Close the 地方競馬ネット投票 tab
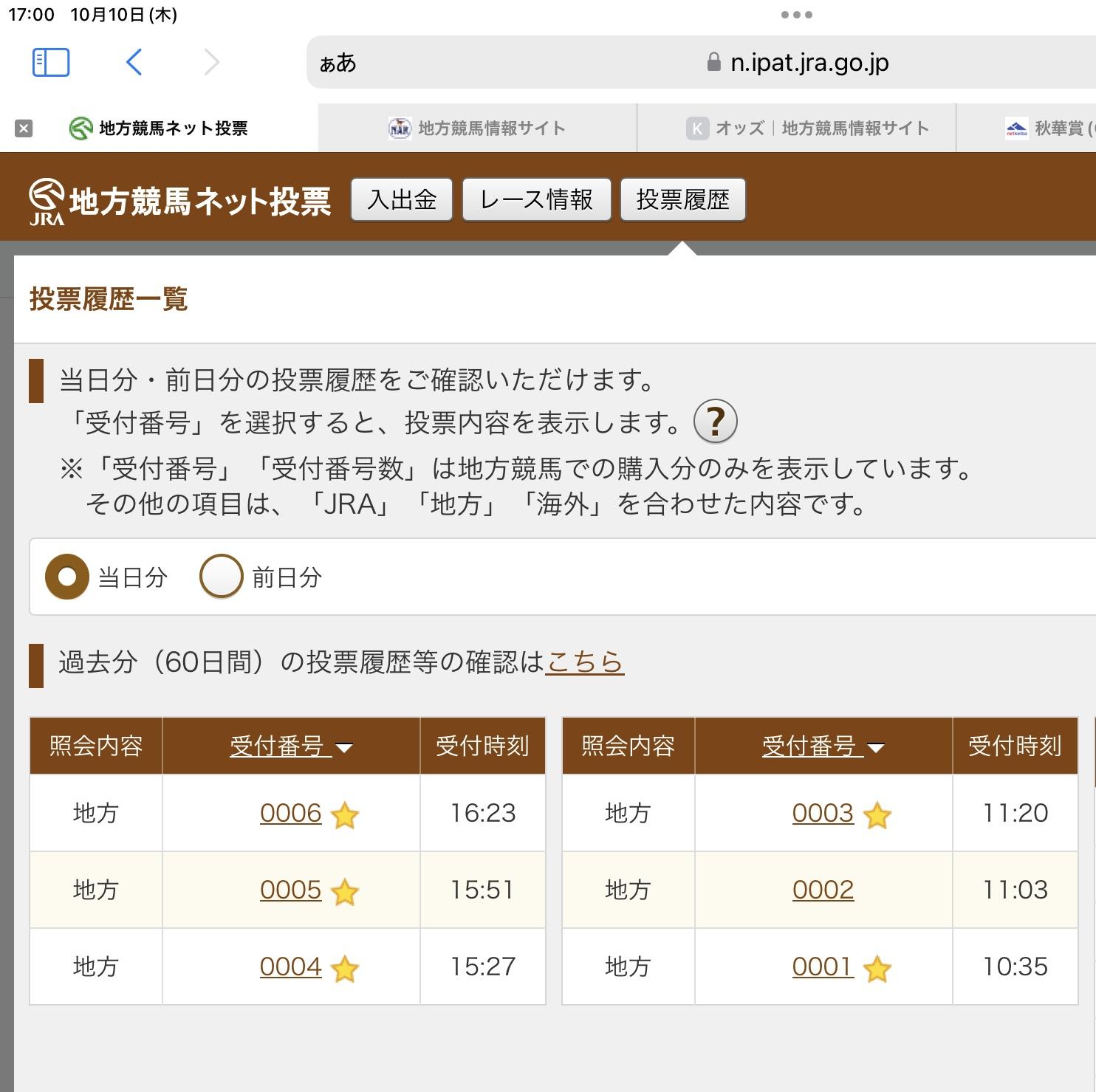This screenshot has height=1092, width=1096. [24, 128]
